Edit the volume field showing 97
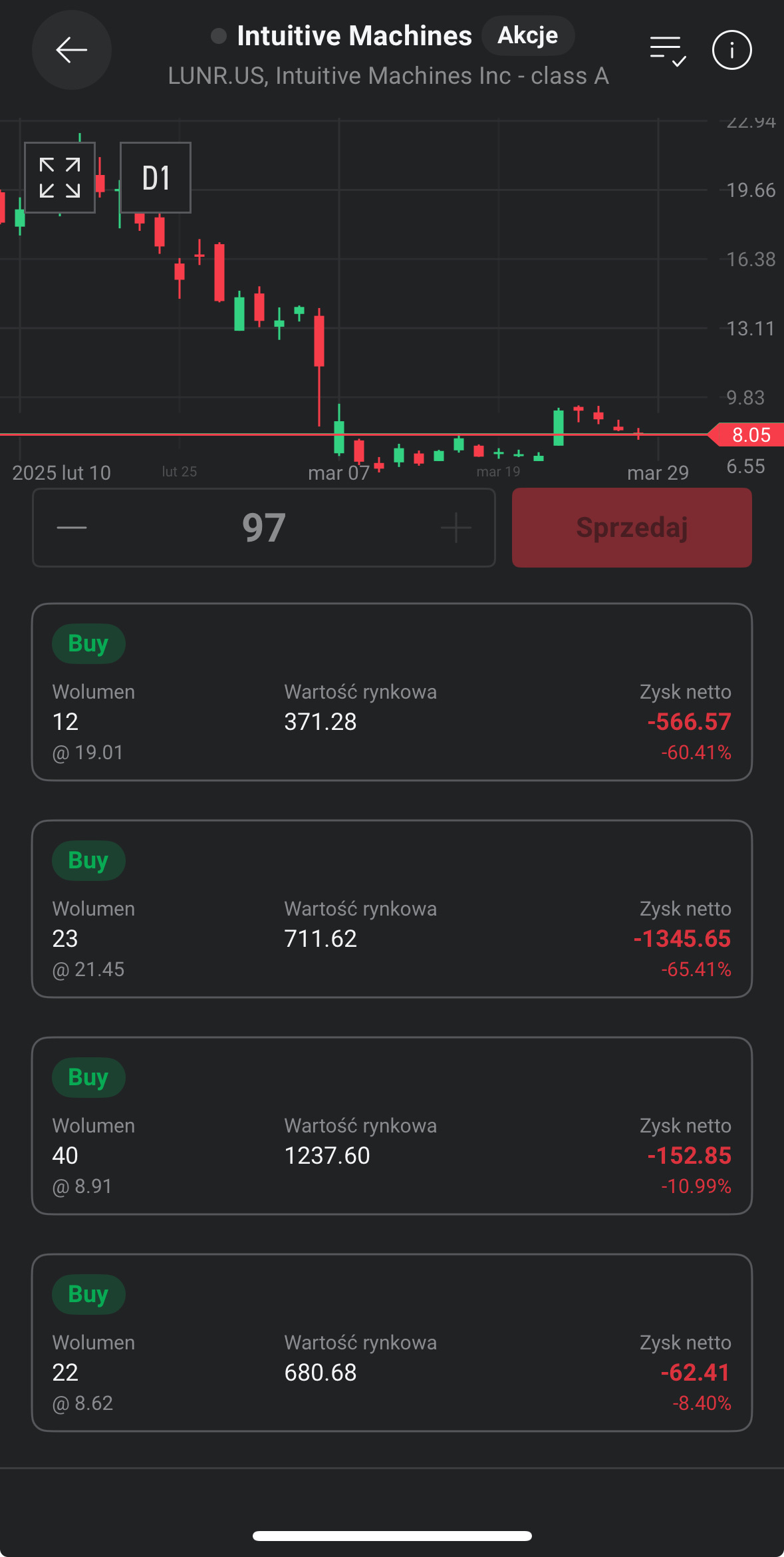784x1557 pixels. point(264,528)
